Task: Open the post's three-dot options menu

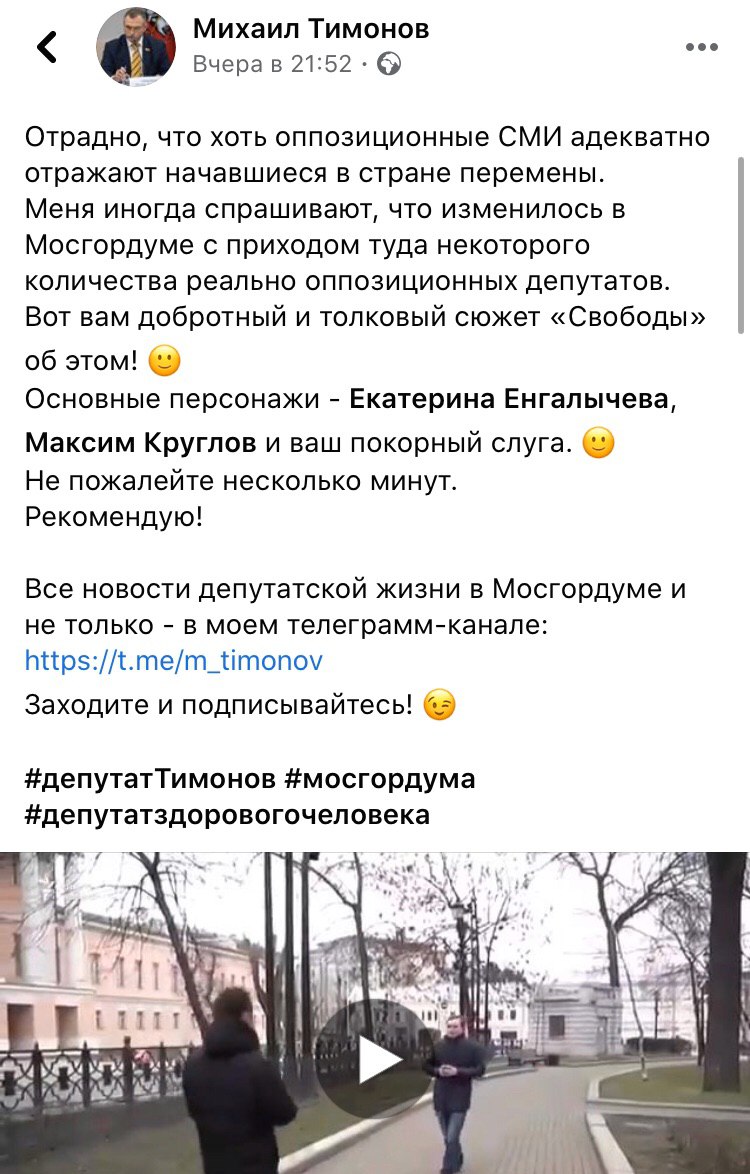Action: click(x=702, y=47)
